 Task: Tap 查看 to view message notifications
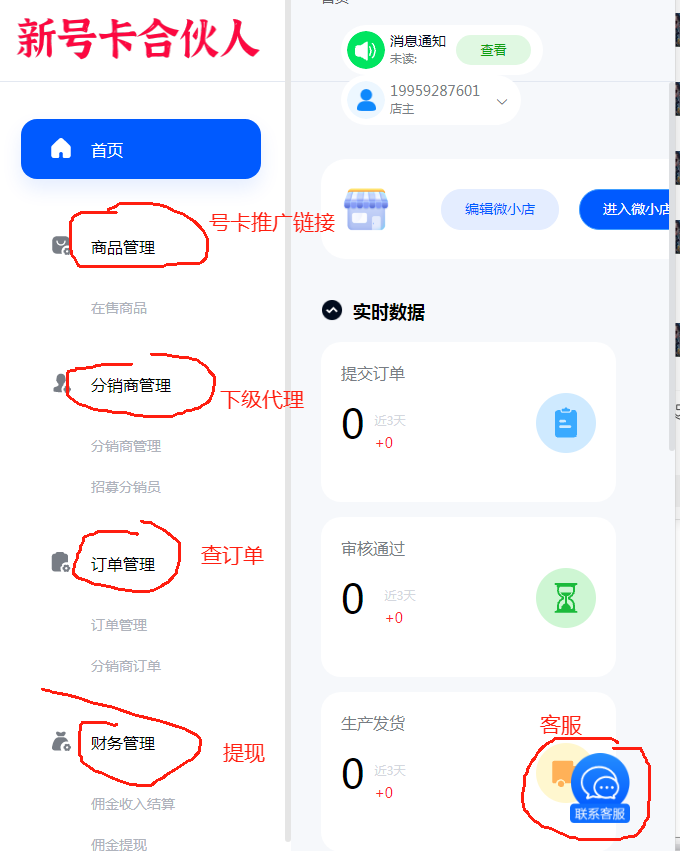(x=493, y=50)
